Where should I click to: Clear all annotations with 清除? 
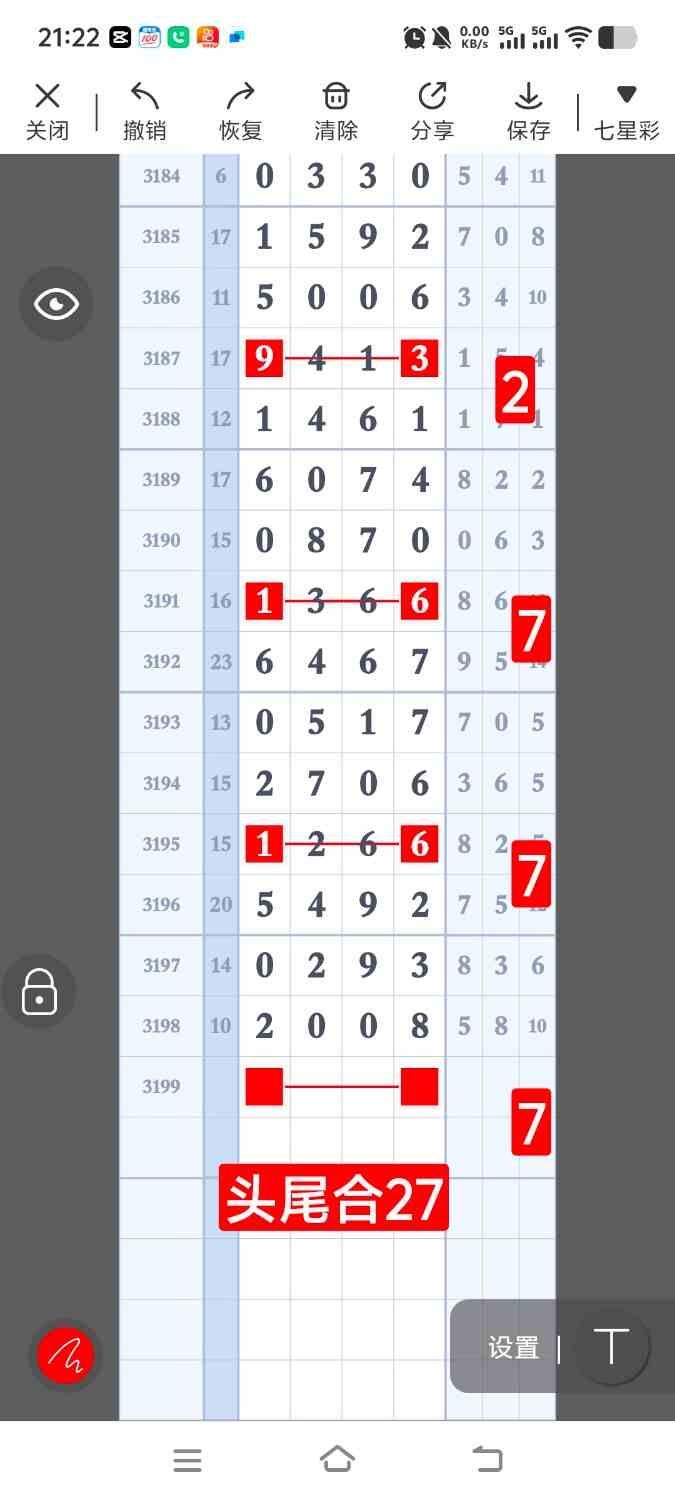pos(336,112)
